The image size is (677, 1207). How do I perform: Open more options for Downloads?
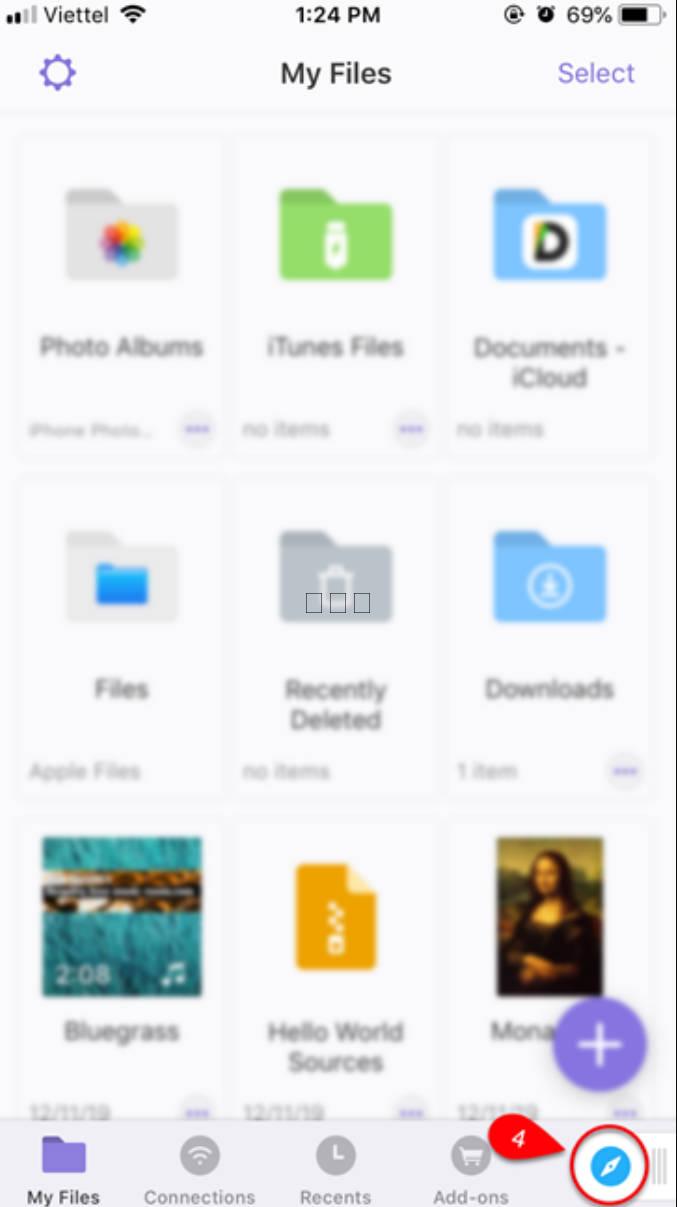(x=625, y=771)
